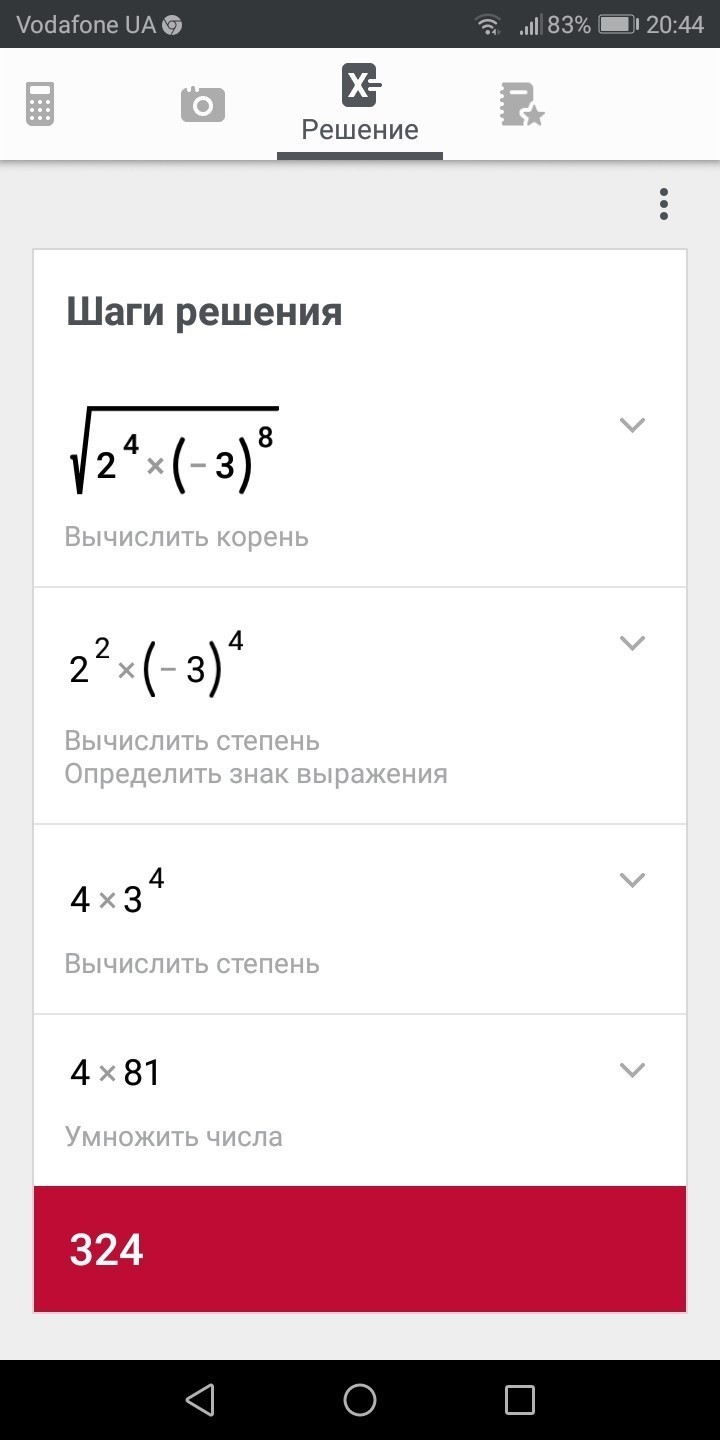This screenshot has width=720, height=1440.
Task: Go back with the system back button
Action: [200, 1399]
